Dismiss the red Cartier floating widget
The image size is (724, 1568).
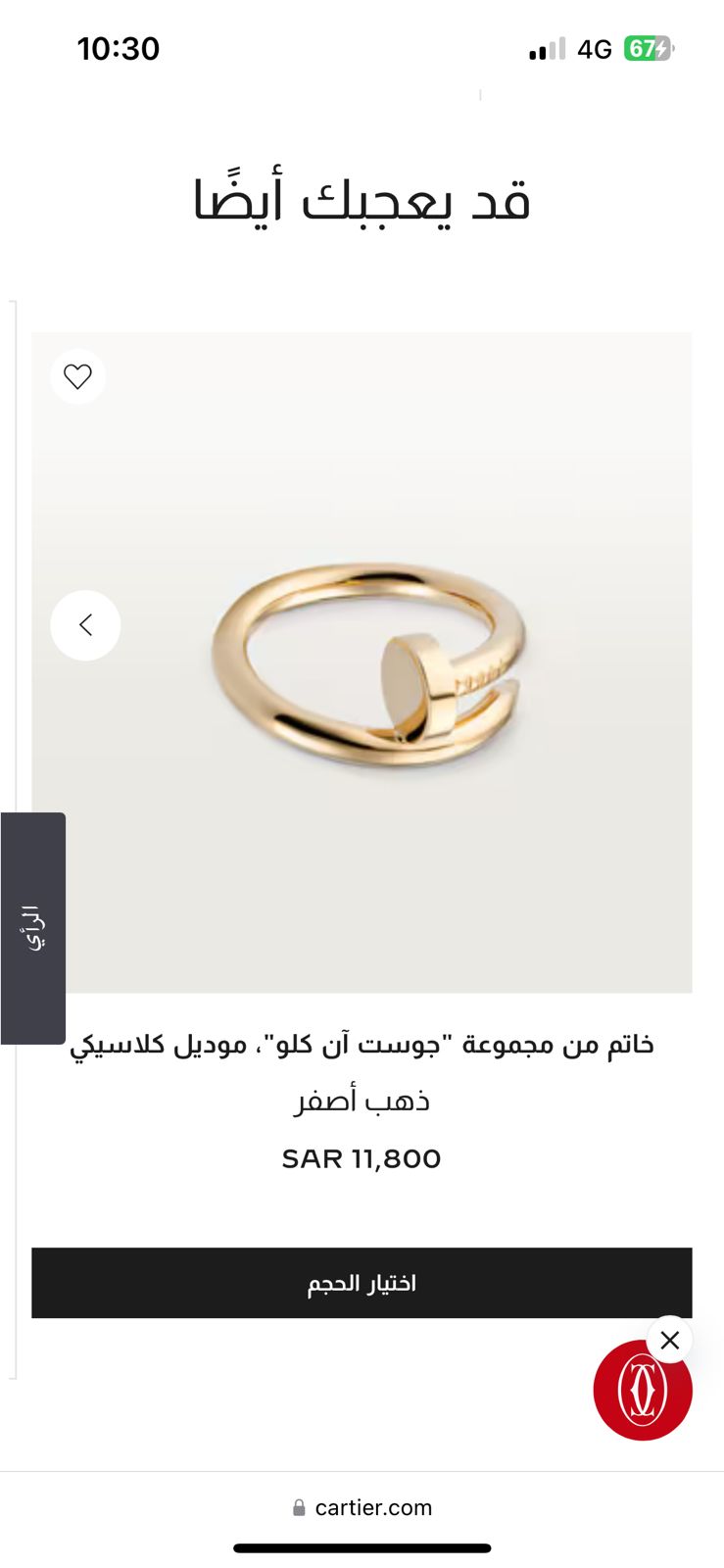pyautogui.click(x=670, y=1340)
